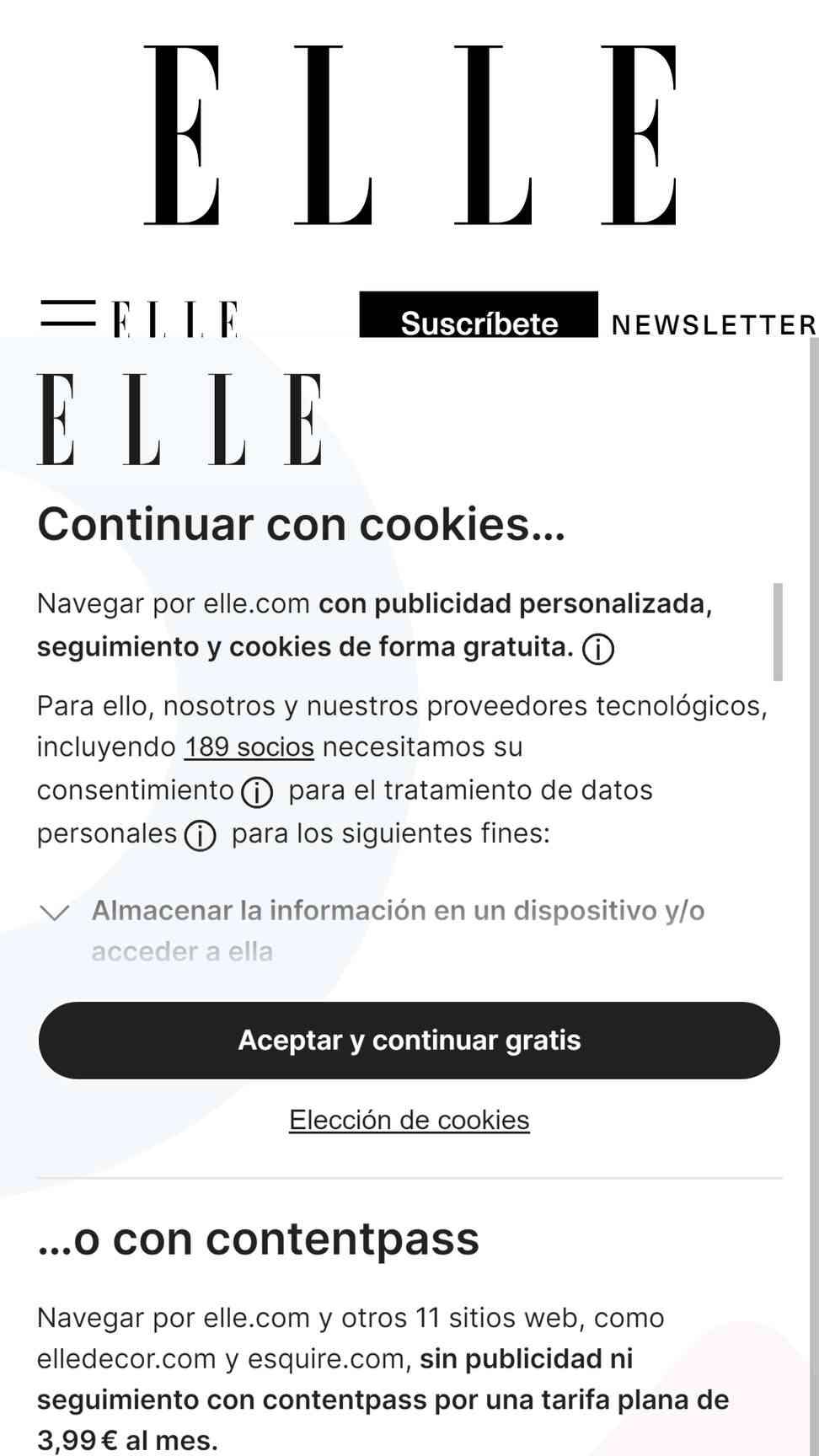Tap the info icon after forma gratuita

point(598,649)
